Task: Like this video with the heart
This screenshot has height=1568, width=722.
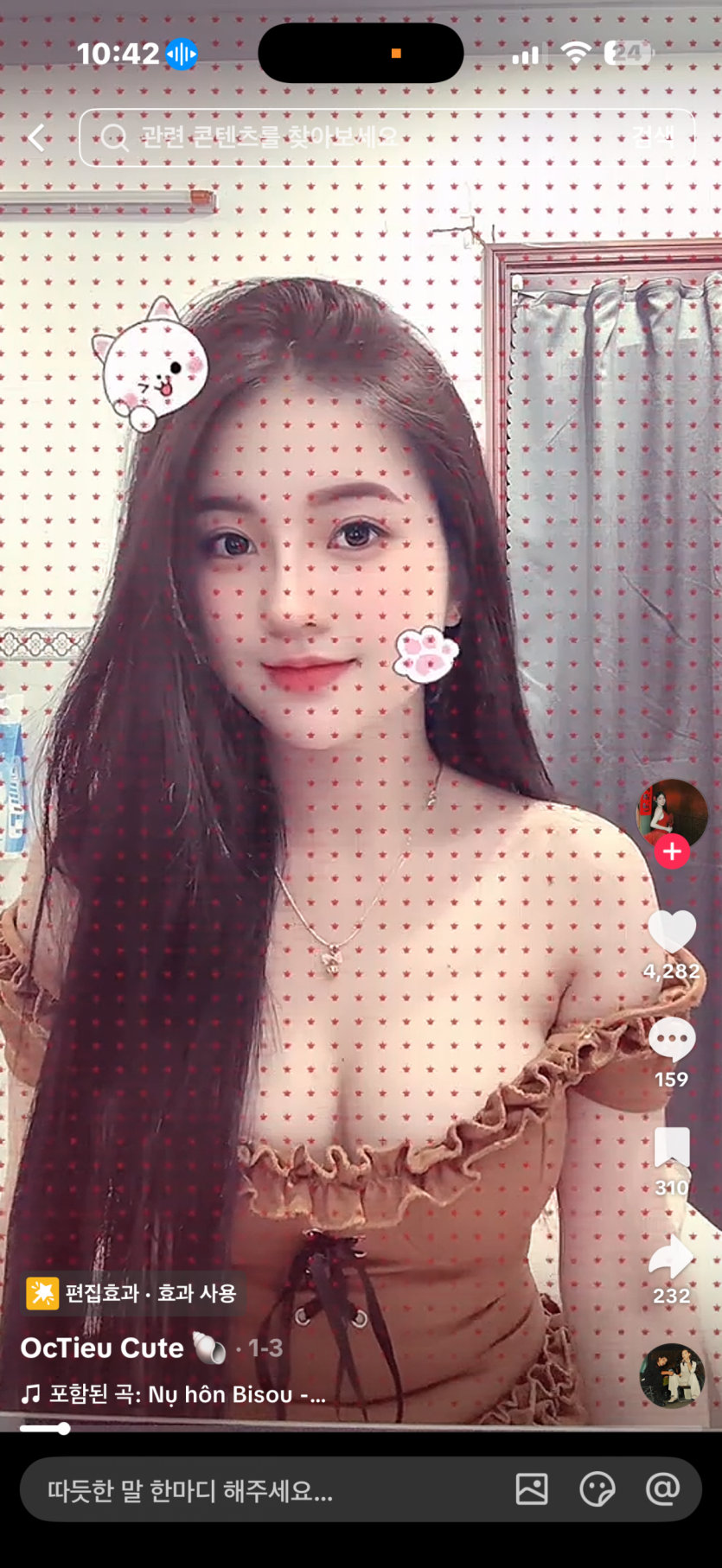Action: [x=672, y=933]
